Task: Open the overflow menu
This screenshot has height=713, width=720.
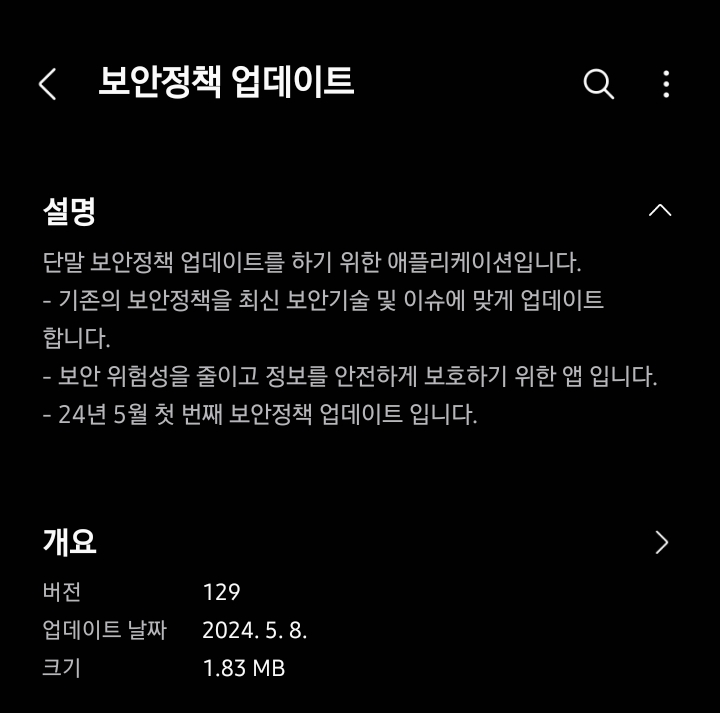Action: [666, 84]
